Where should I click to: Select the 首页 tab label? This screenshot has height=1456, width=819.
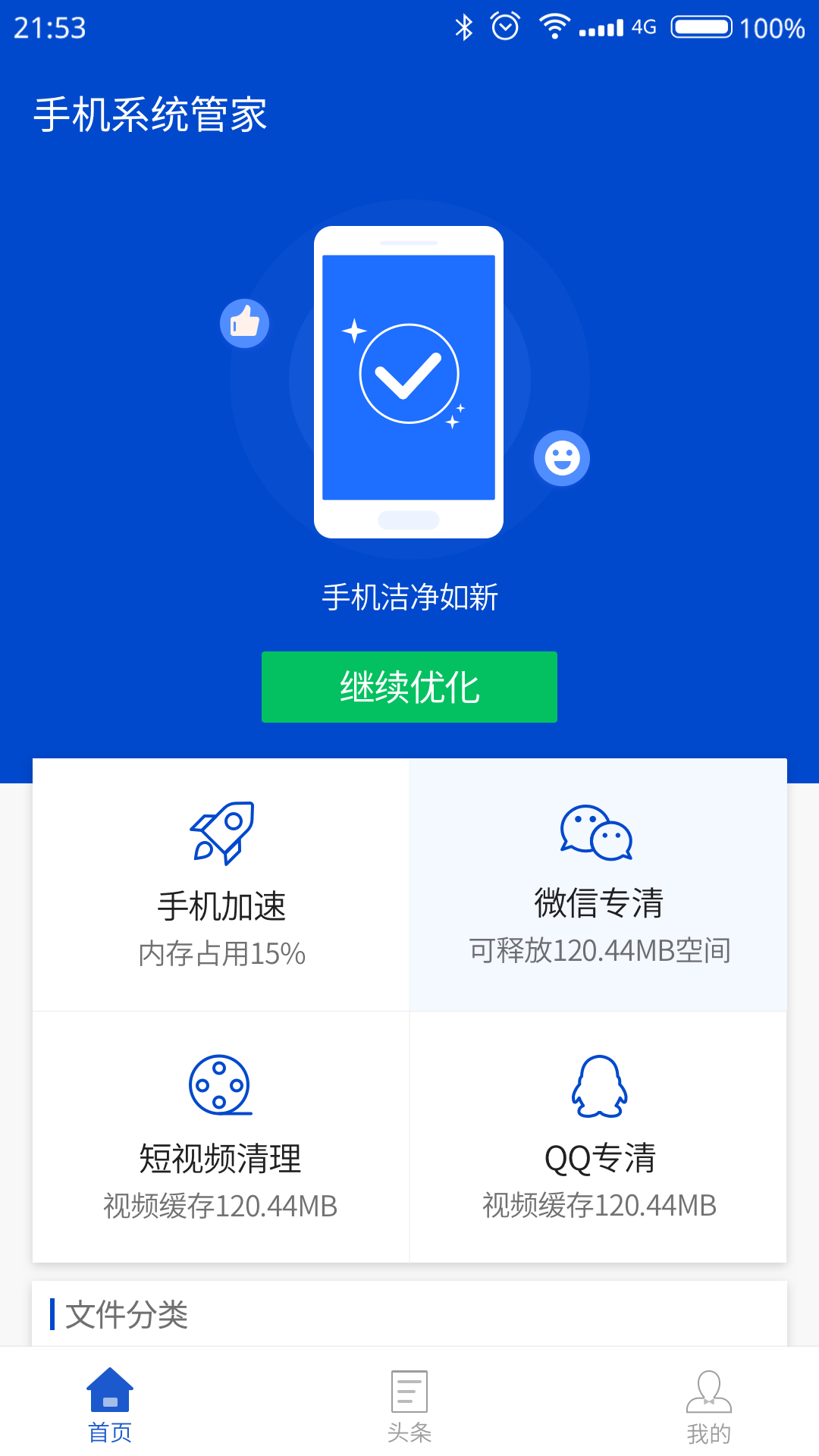tap(111, 1432)
